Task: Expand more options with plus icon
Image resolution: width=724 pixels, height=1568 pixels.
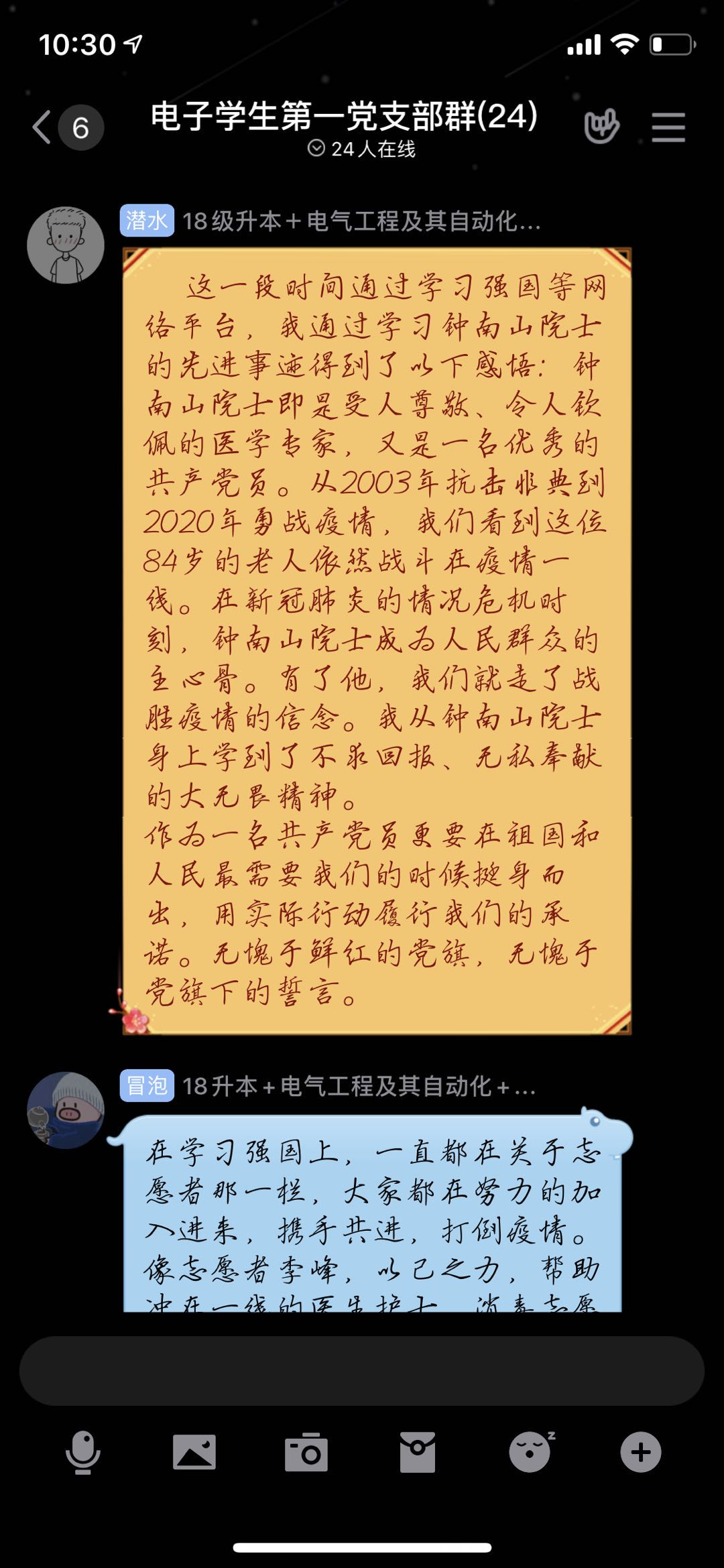Action: (x=640, y=1453)
